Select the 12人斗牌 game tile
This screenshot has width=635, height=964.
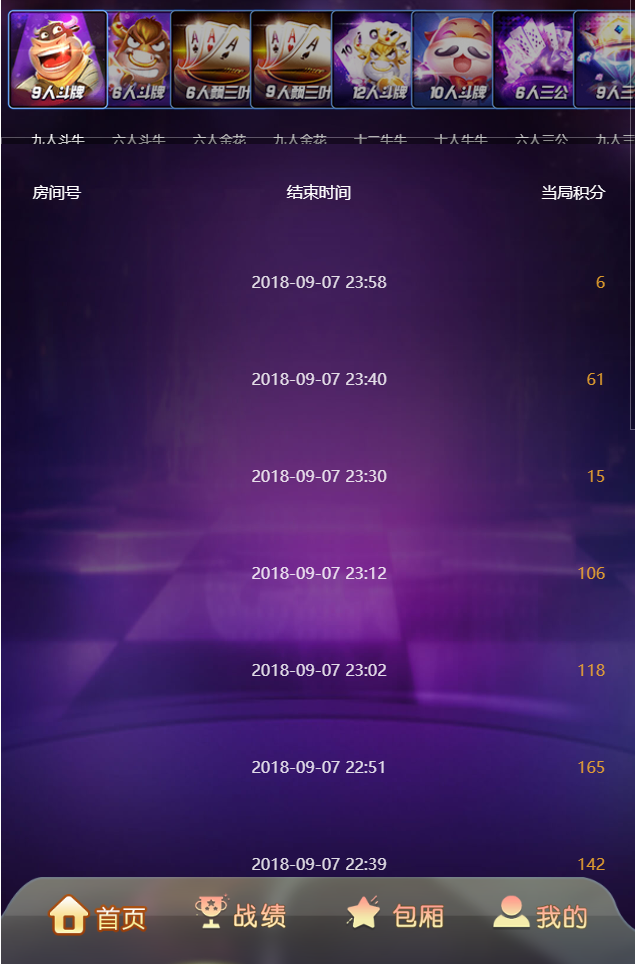(372, 59)
